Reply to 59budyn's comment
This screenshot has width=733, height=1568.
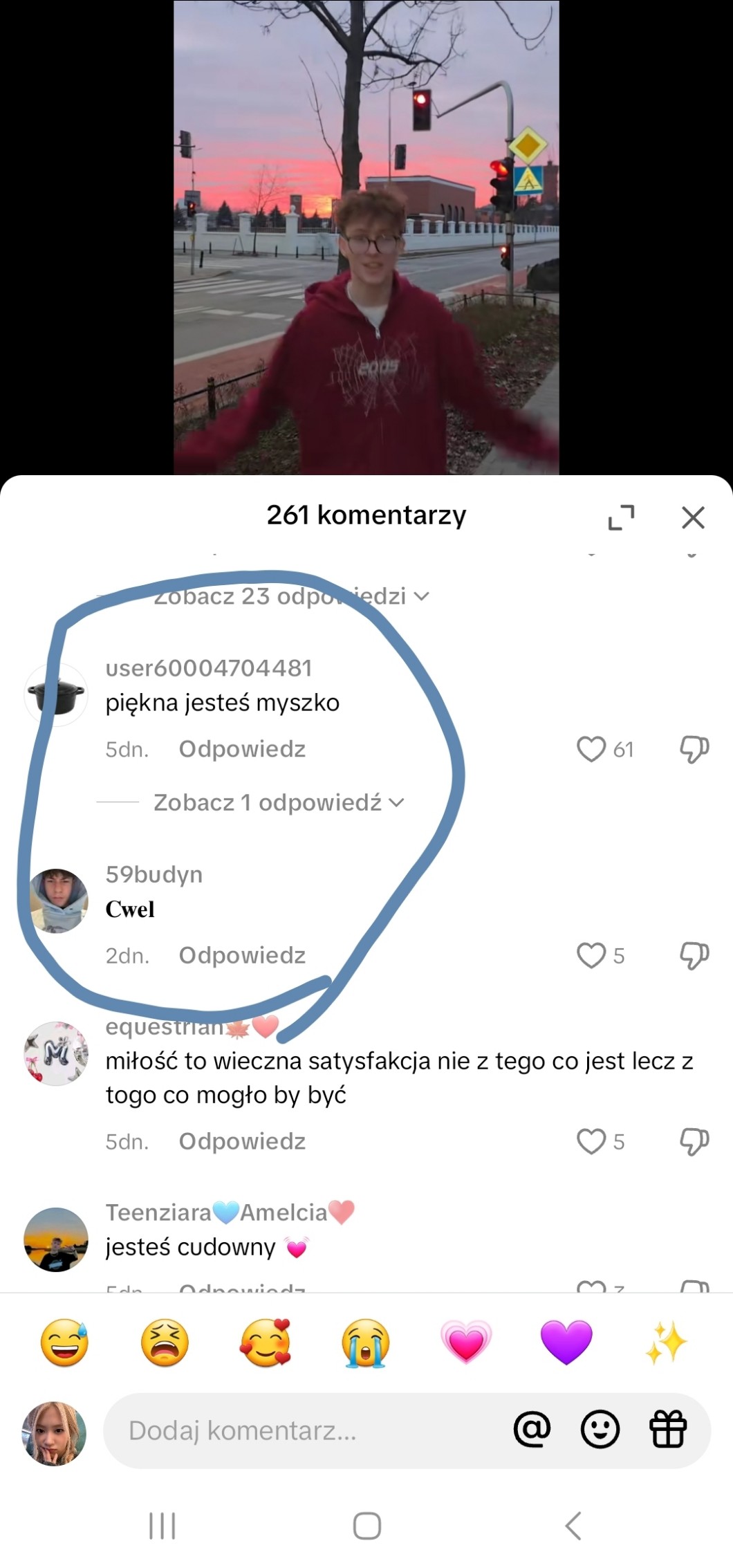pyautogui.click(x=242, y=955)
